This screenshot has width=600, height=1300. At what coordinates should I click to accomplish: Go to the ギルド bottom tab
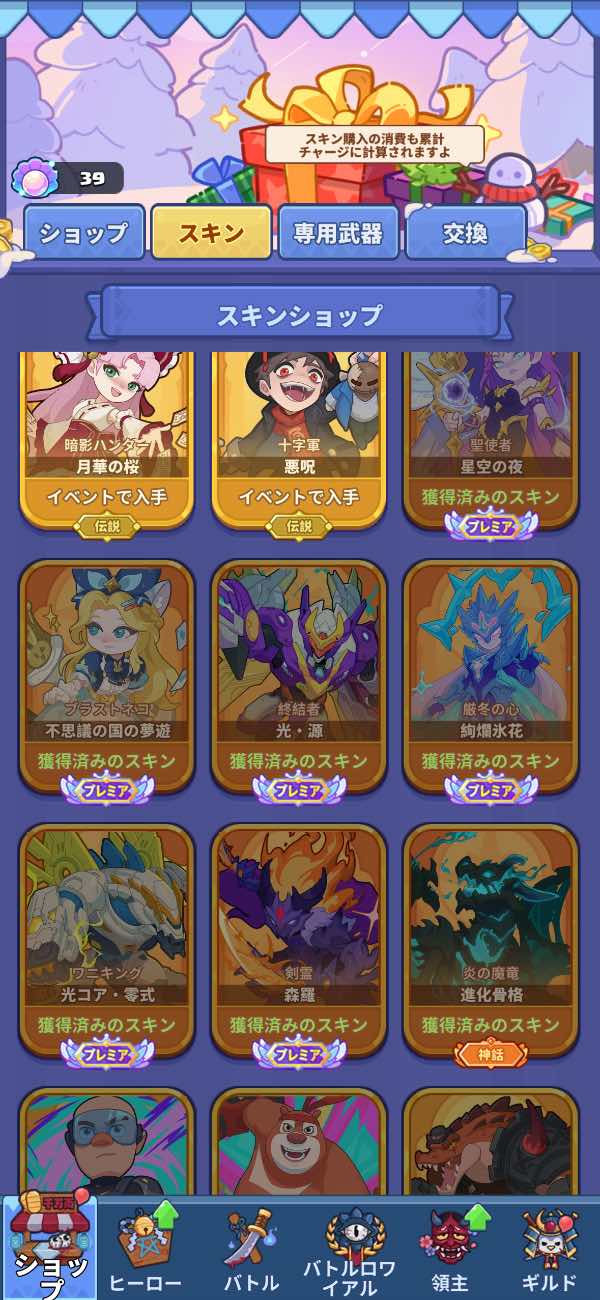click(x=549, y=1250)
